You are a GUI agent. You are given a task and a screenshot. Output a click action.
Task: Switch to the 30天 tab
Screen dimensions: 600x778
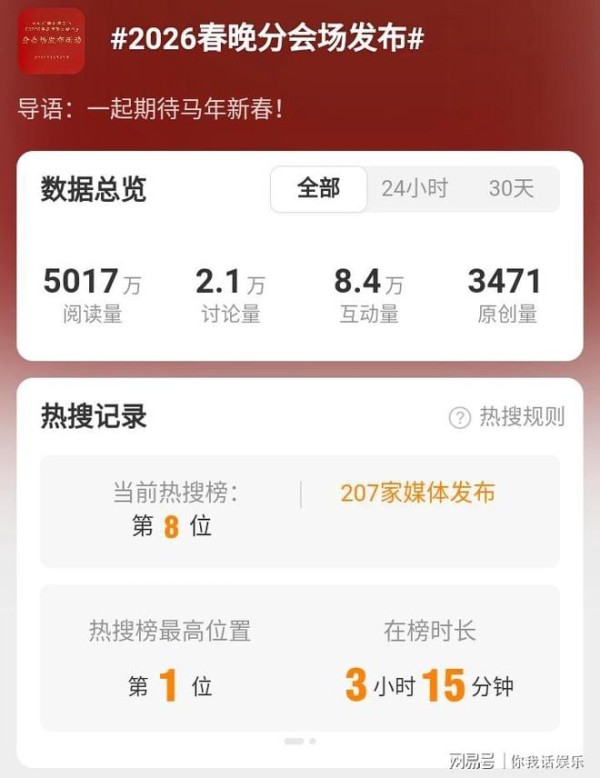click(x=511, y=188)
